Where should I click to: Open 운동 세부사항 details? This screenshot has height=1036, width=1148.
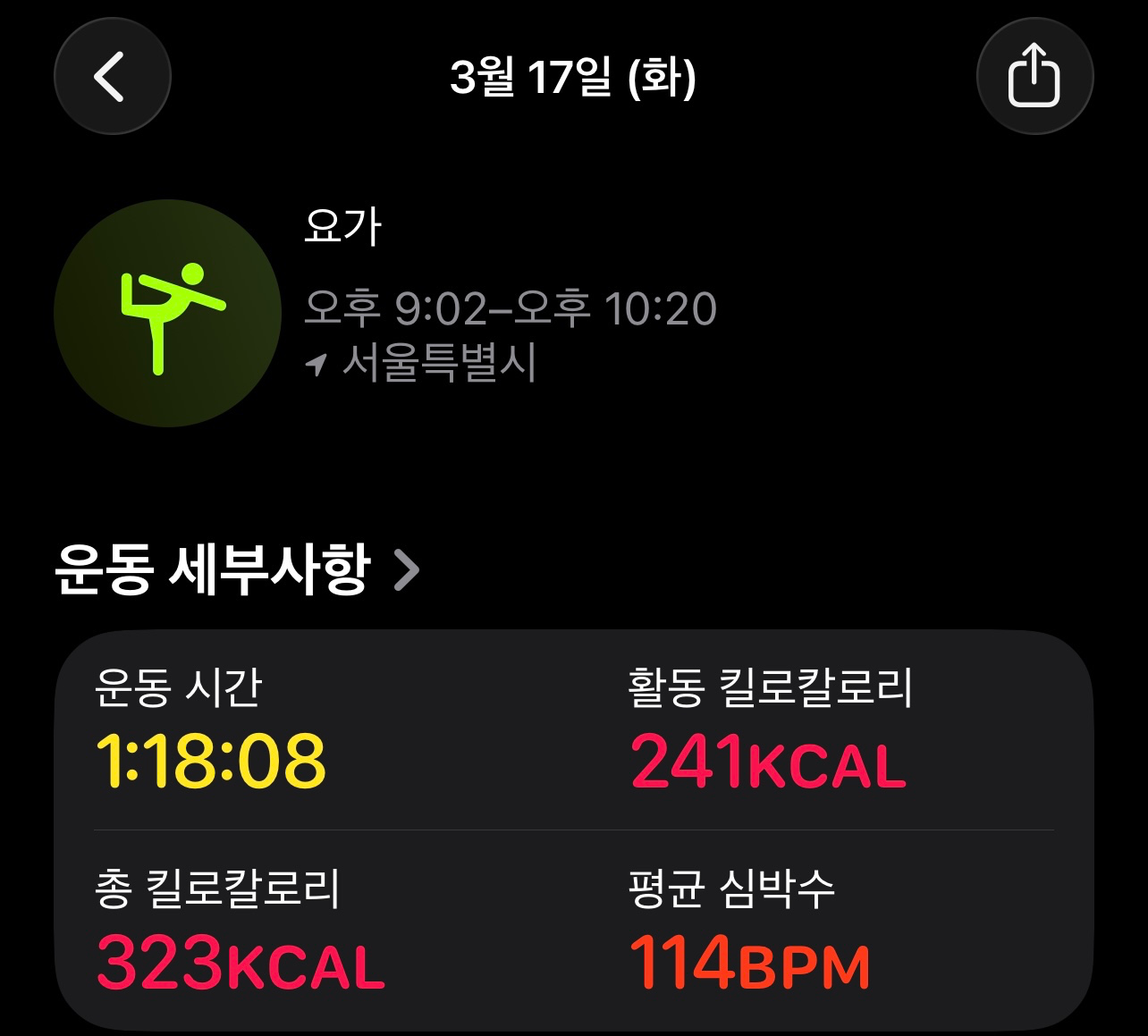tap(237, 569)
